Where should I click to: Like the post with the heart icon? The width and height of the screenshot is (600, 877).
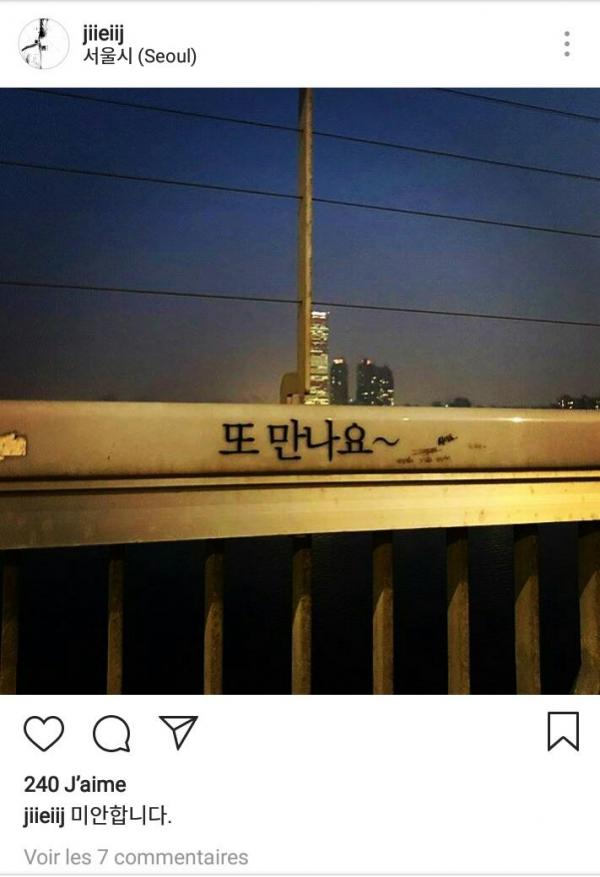[43, 733]
